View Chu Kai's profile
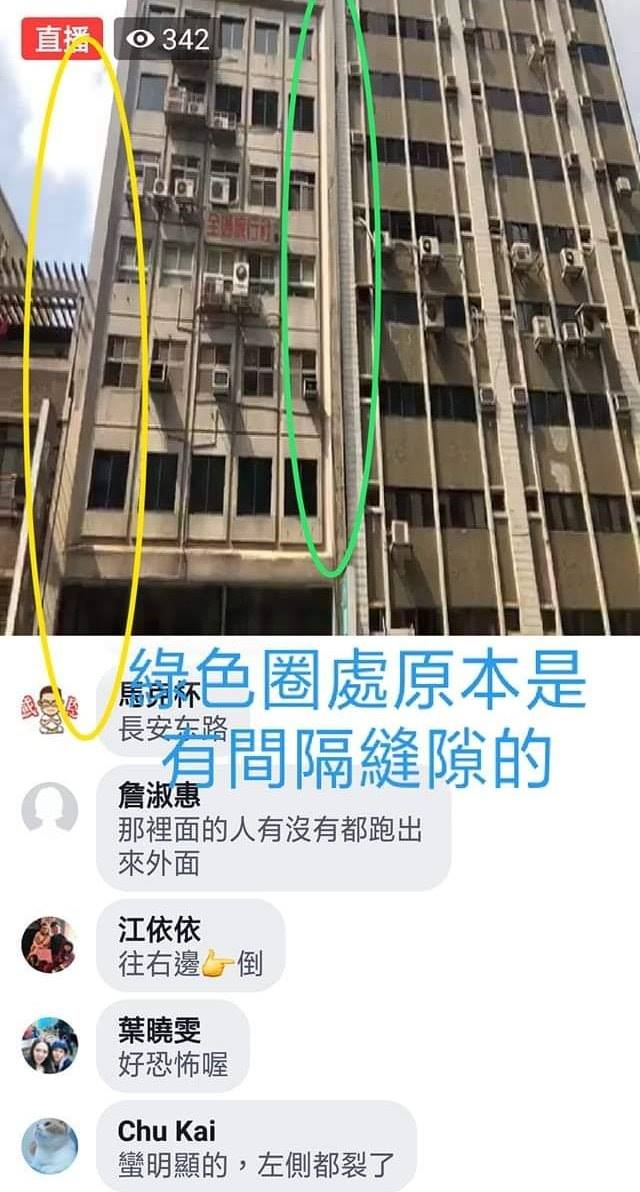 pyautogui.click(x=166, y=1131)
